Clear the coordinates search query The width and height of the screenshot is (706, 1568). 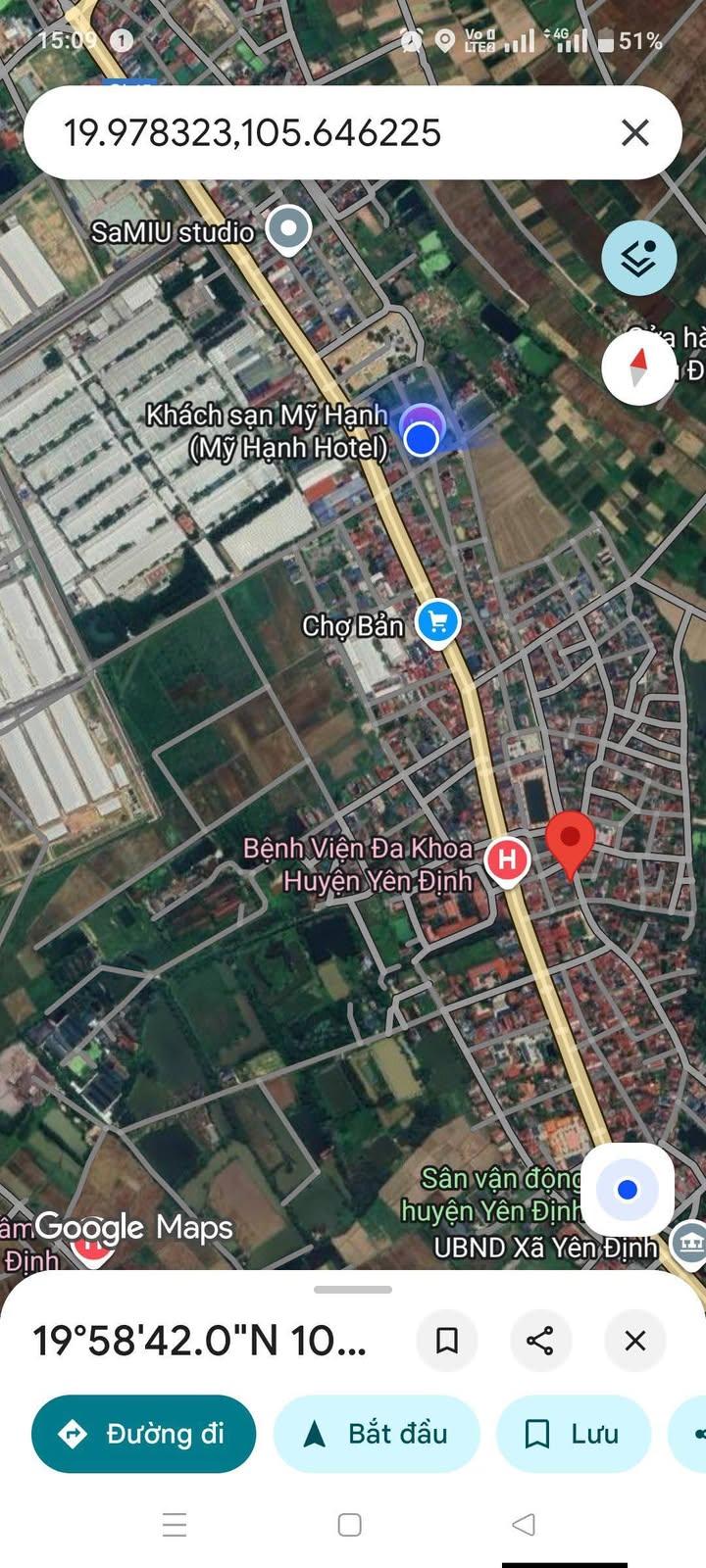635,132
